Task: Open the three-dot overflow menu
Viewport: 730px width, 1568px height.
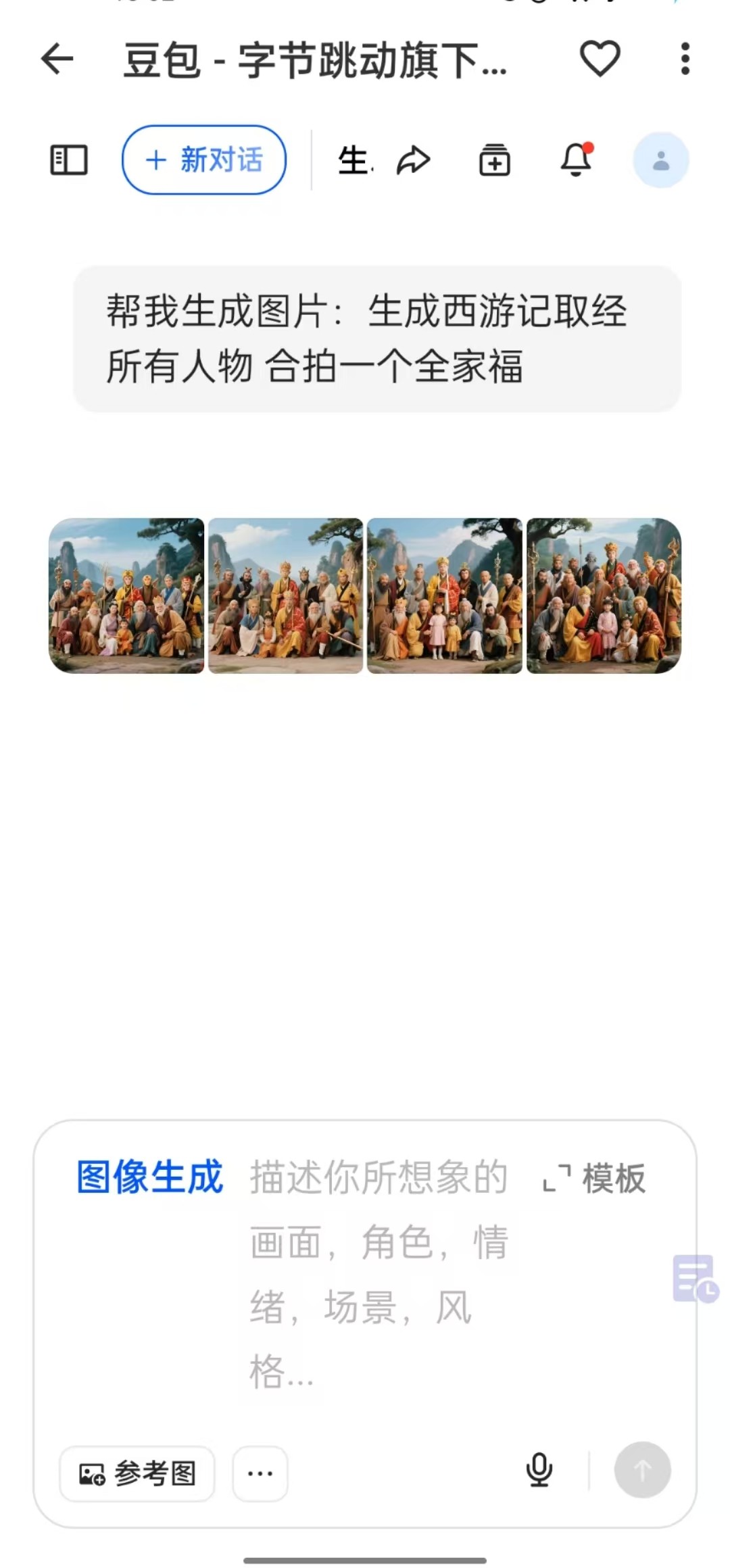Action: pyautogui.click(x=685, y=59)
